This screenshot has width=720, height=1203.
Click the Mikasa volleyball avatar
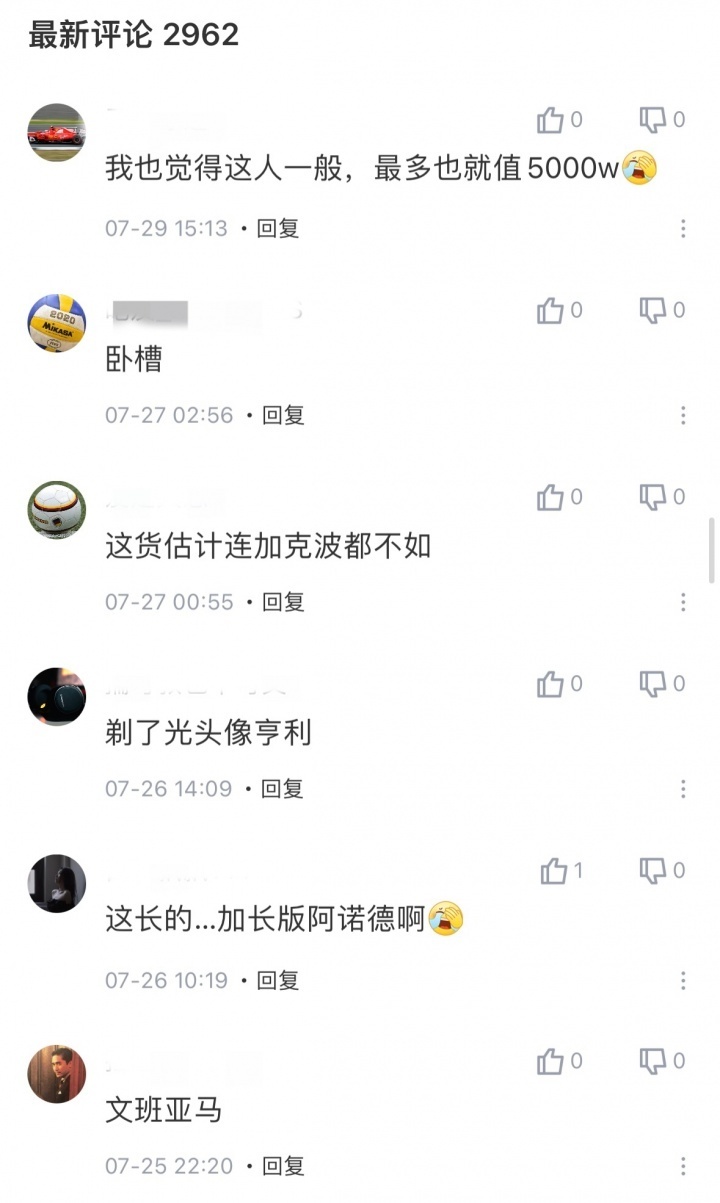tap(55, 322)
